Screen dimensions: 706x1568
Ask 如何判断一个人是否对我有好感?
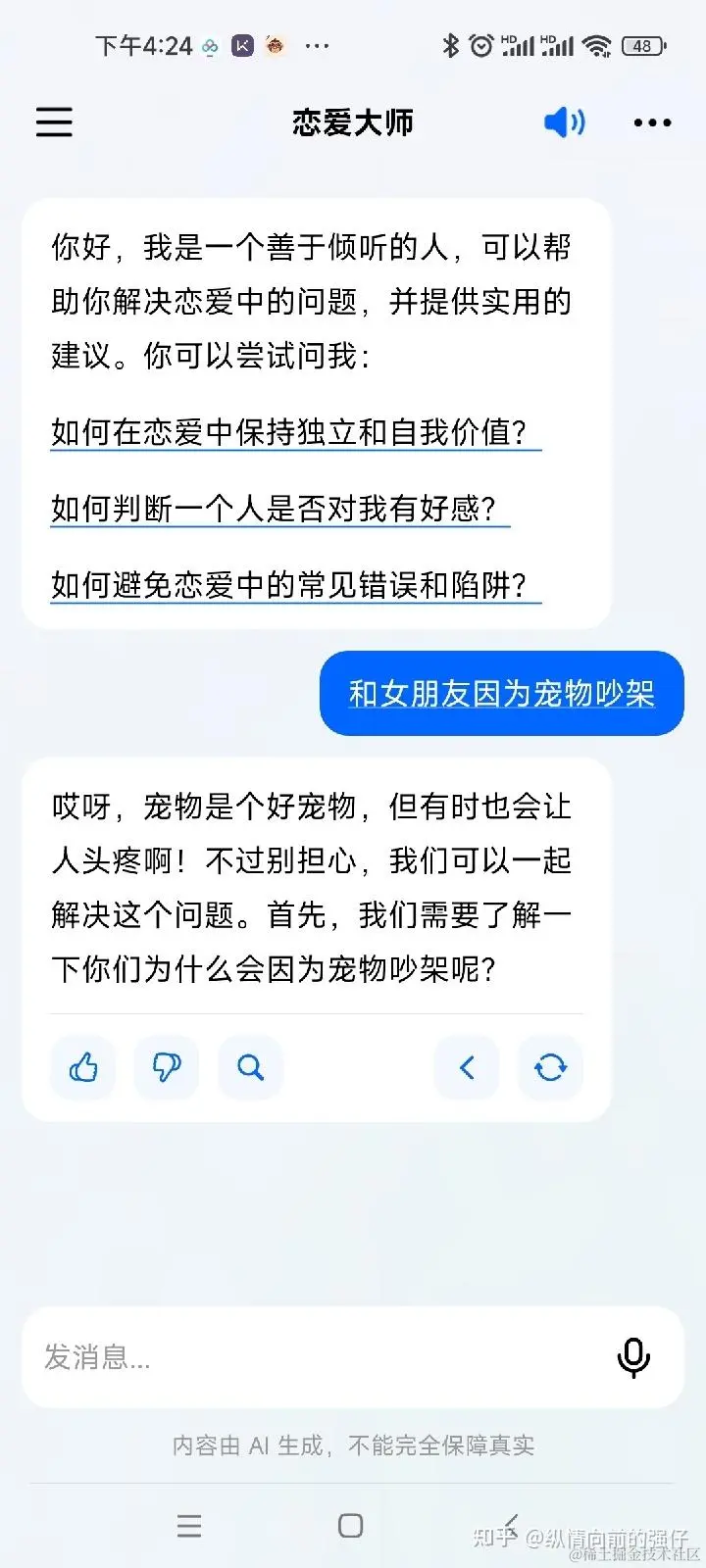pos(274,509)
